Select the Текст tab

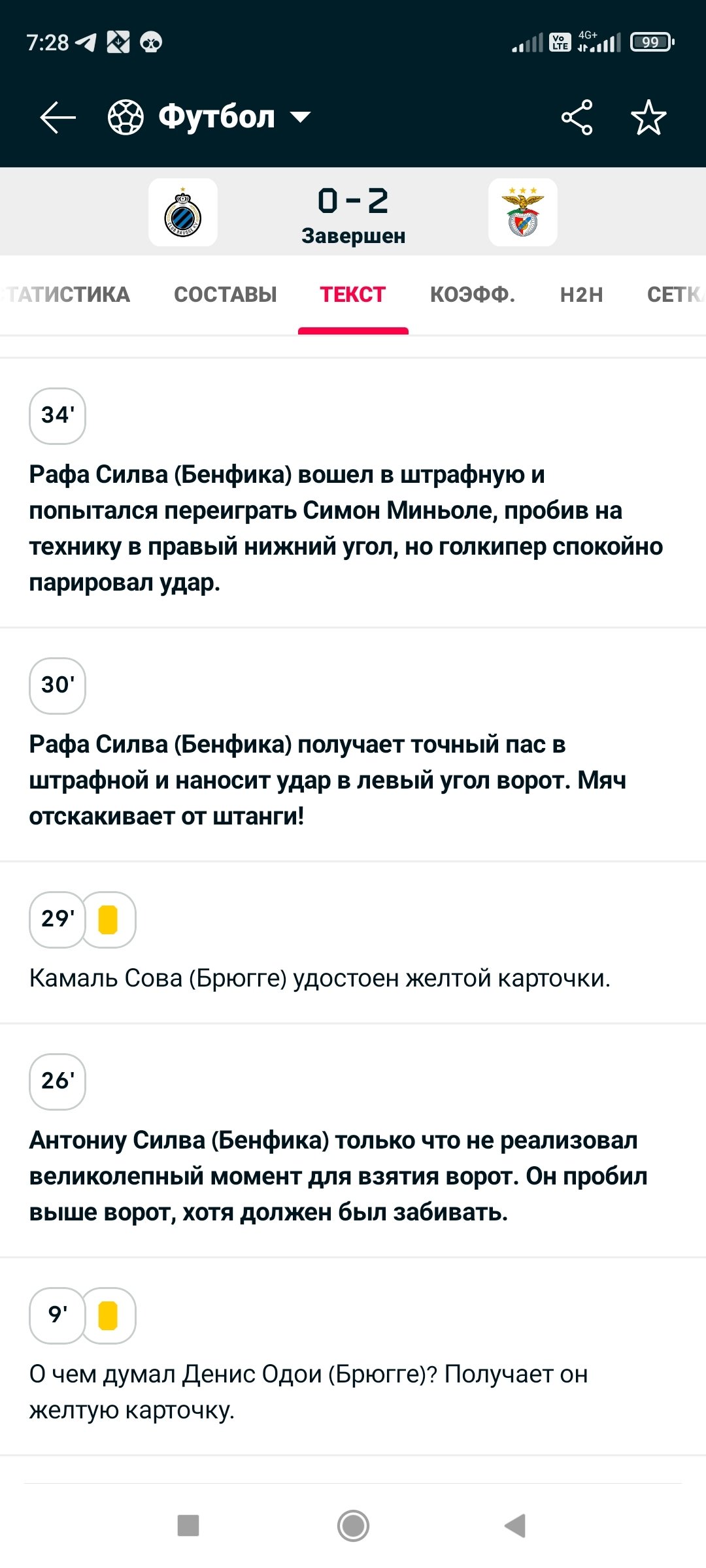tap(353, 295)
